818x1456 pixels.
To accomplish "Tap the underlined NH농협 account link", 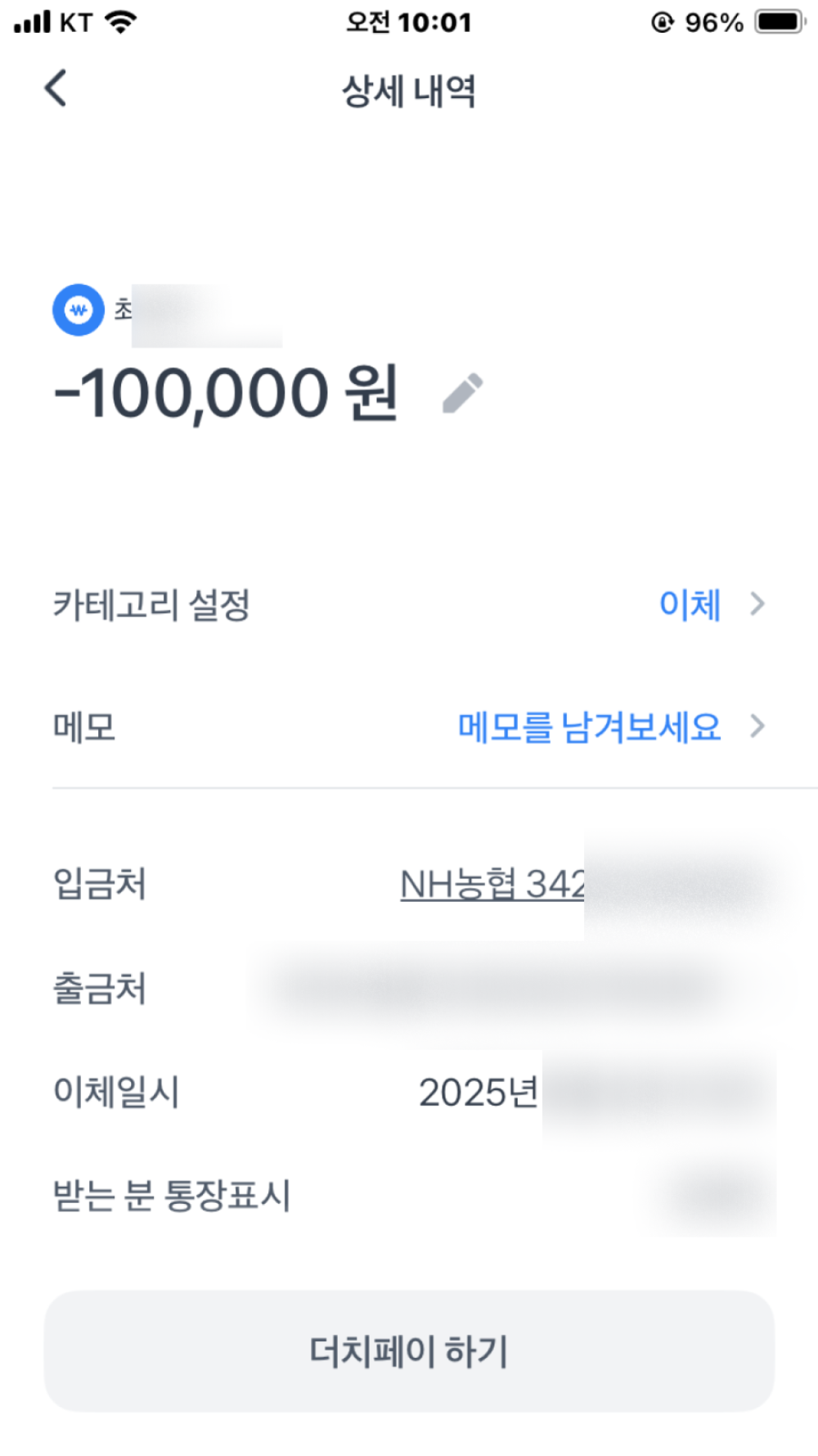I will pyautogui.click(x=492, y=885).
